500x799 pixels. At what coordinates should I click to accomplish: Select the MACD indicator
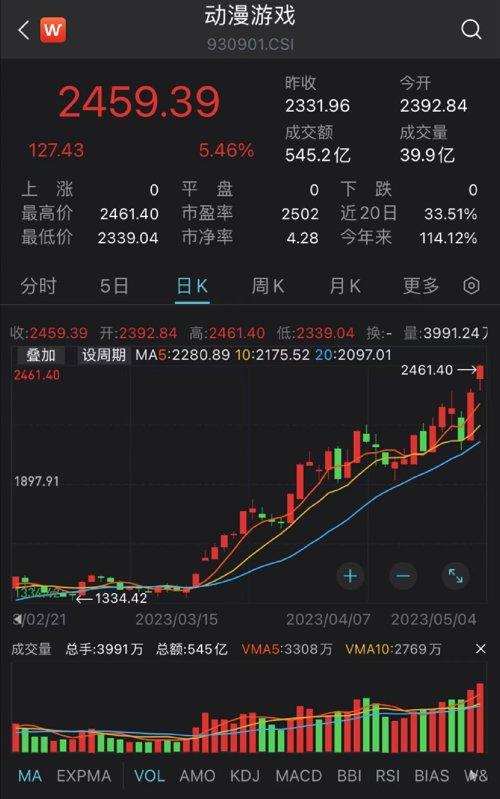[299, 776]
